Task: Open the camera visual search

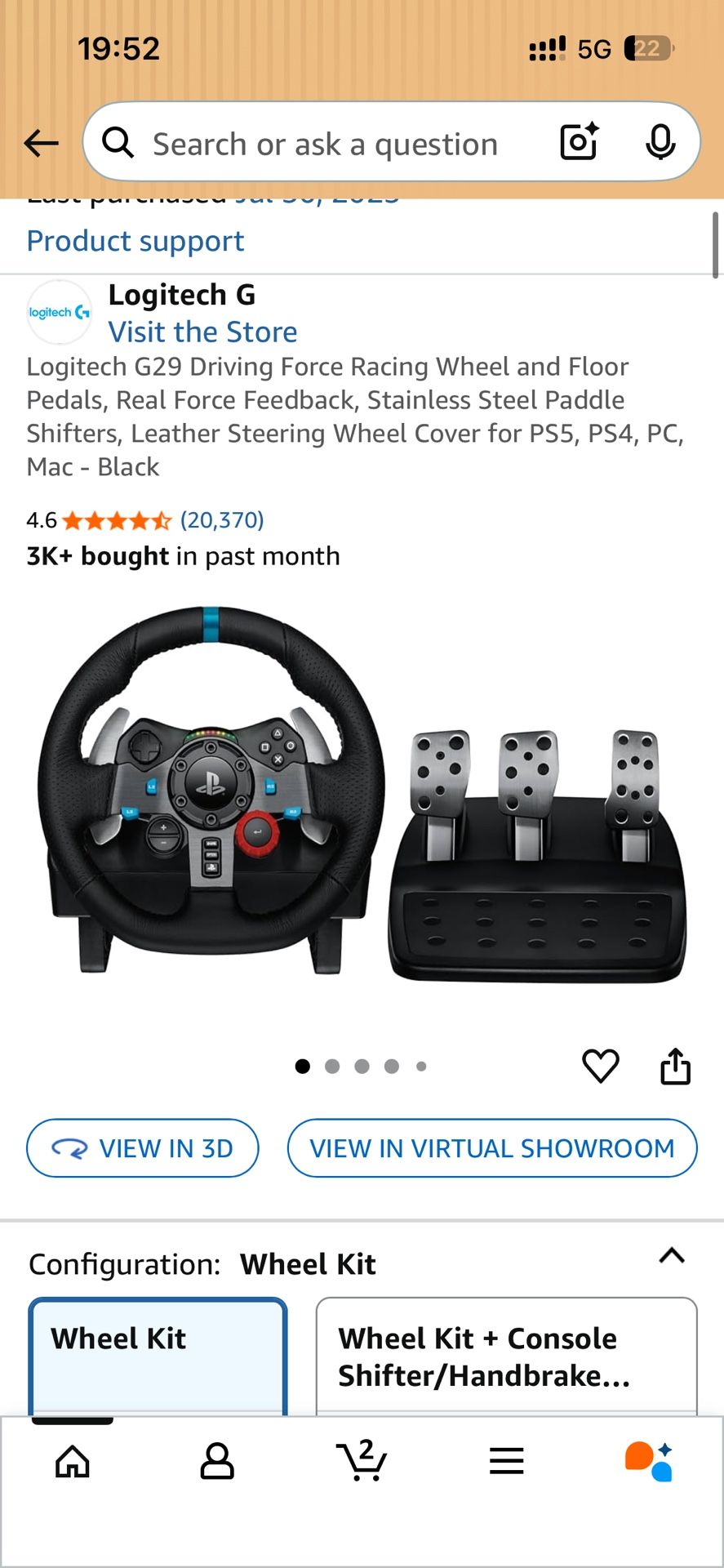Action: [x=577, y=142]
